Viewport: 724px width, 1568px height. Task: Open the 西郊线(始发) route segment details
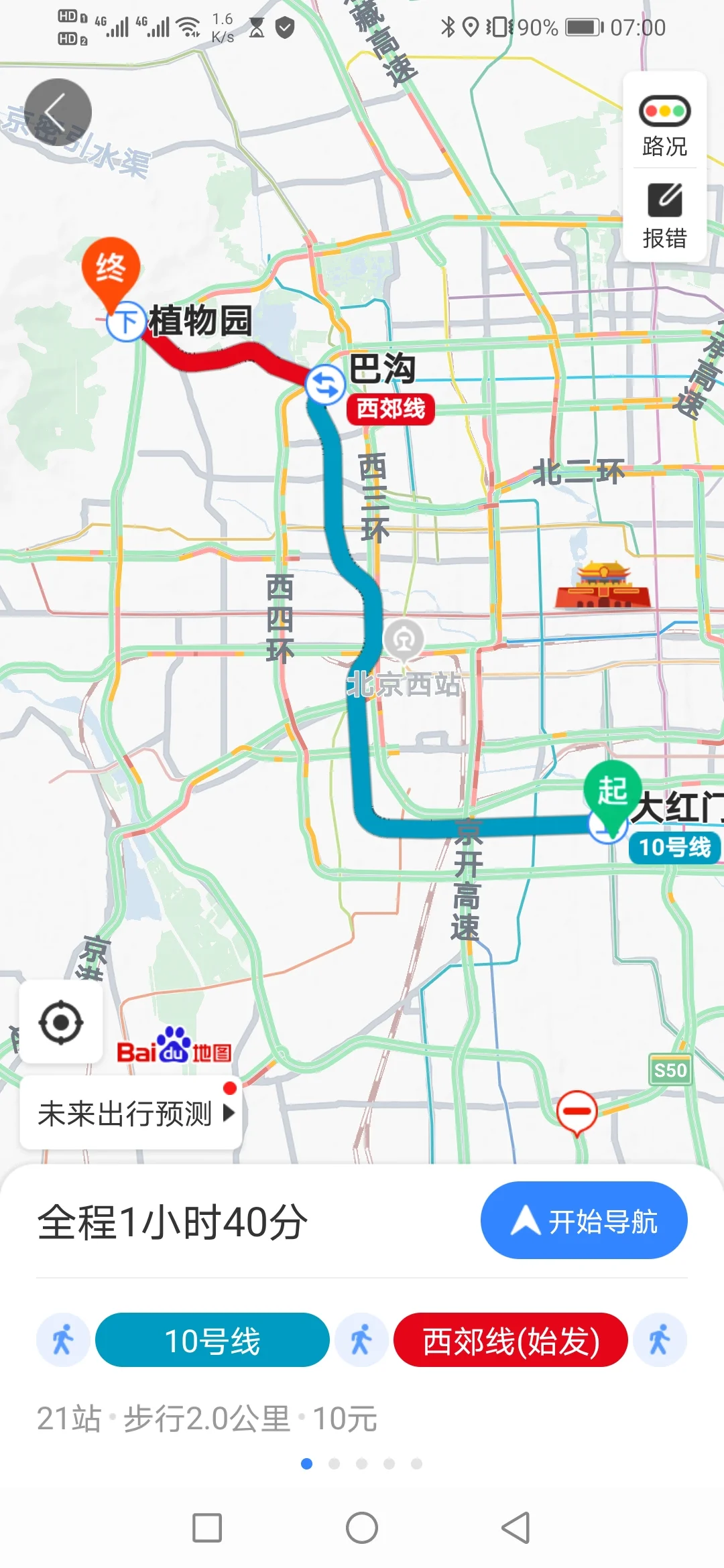[511, 1339]
